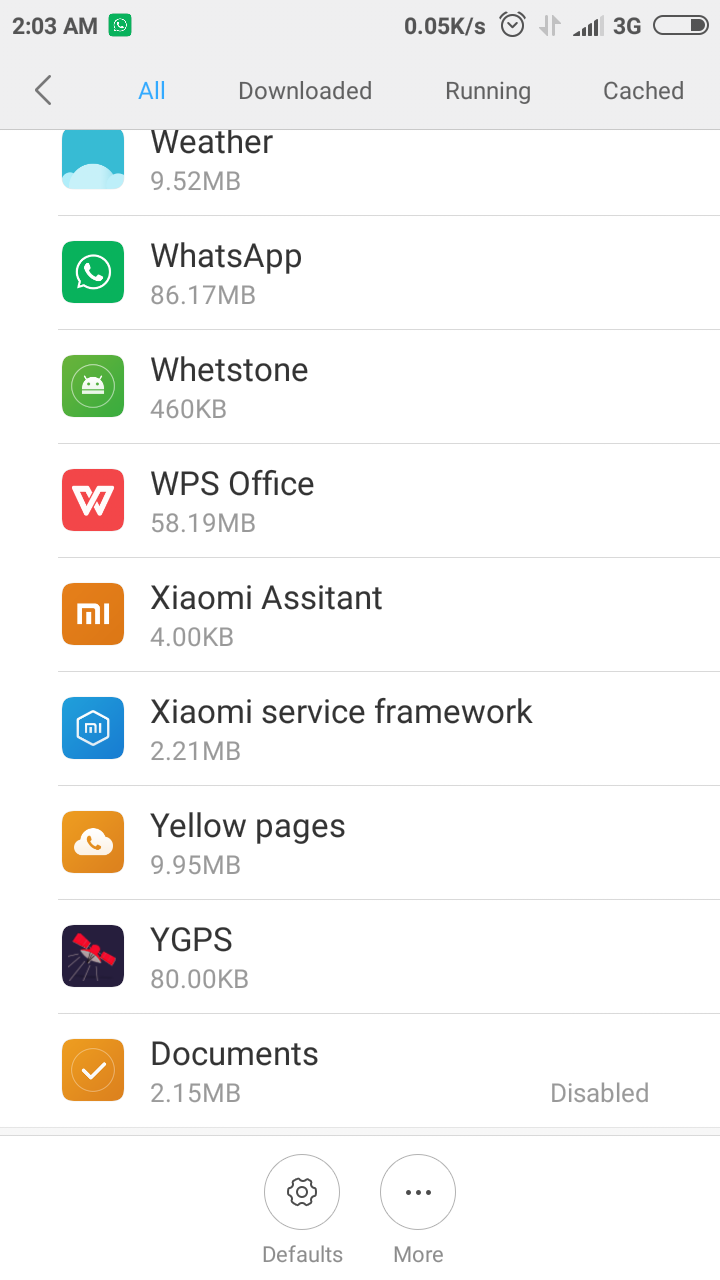
Task: Tap the Defaults gear button
Action: [x=302, y=1192]
